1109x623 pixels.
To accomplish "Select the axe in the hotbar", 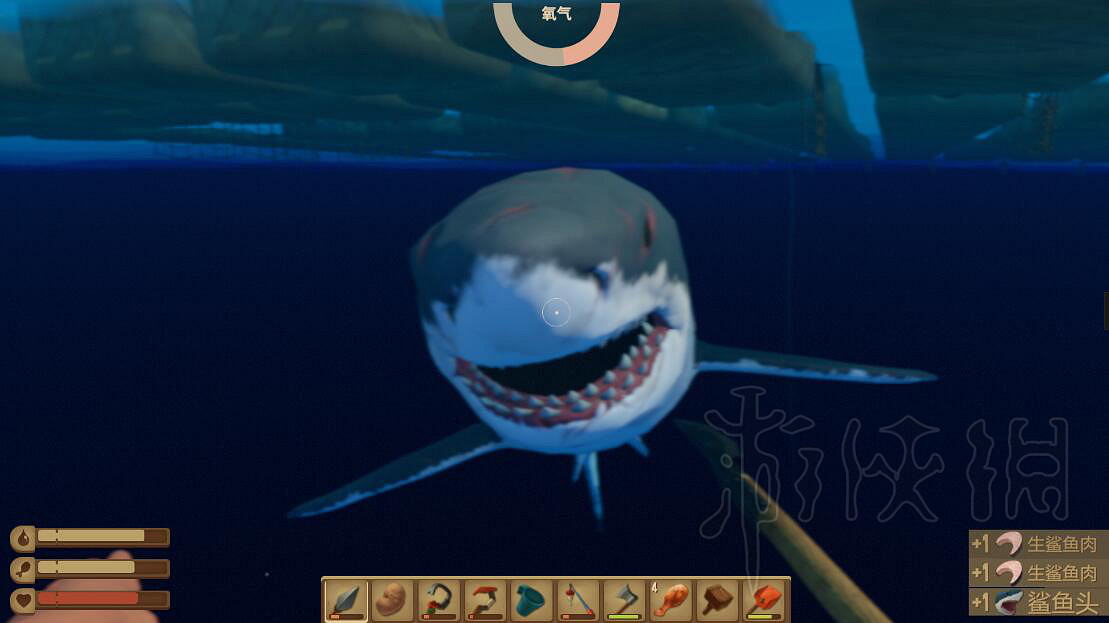I will click(x=625, y=600).
